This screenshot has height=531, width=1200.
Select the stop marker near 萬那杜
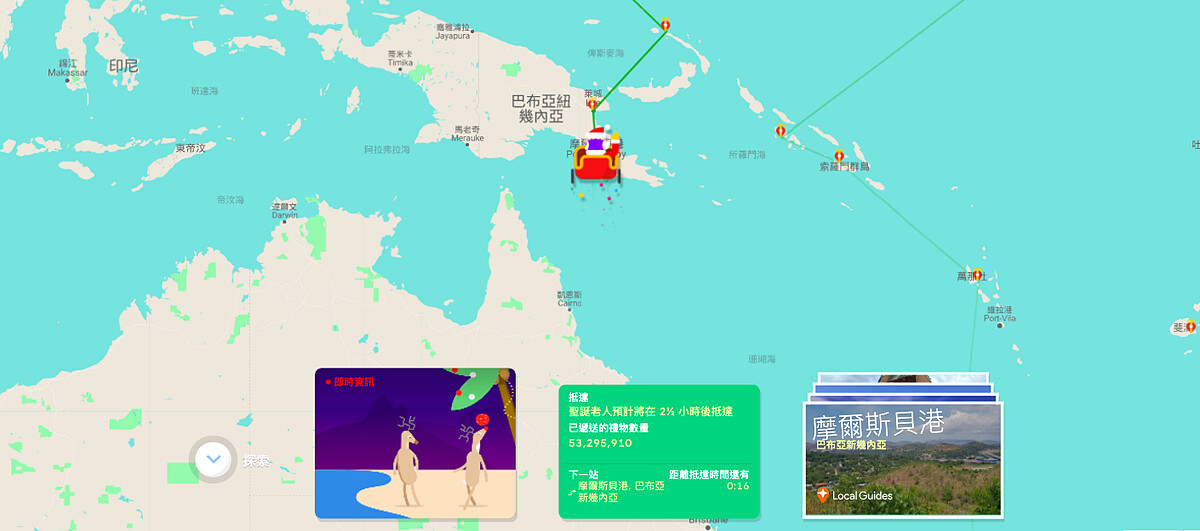(x=970, y=271)
